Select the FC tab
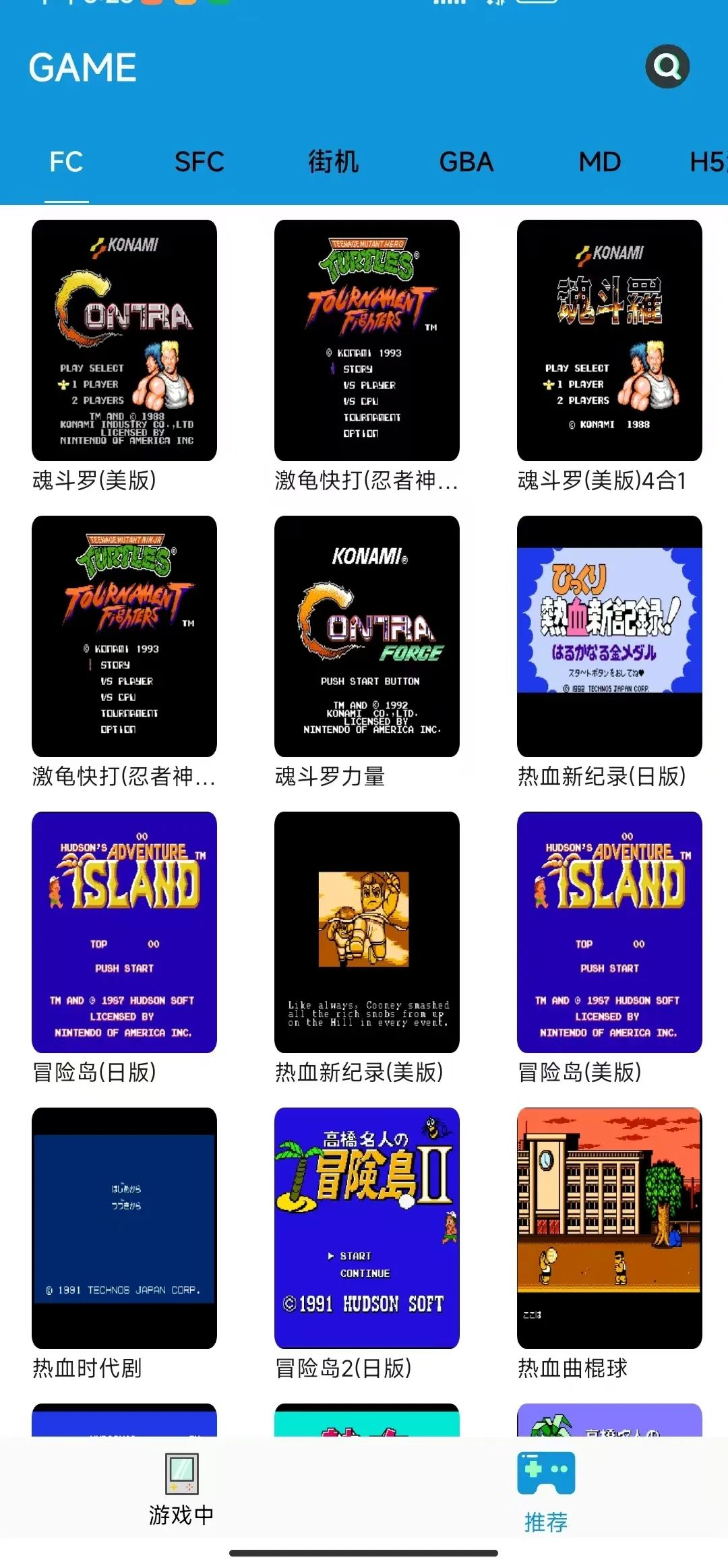The image size is (728, 1568). [x=66, y=162]
